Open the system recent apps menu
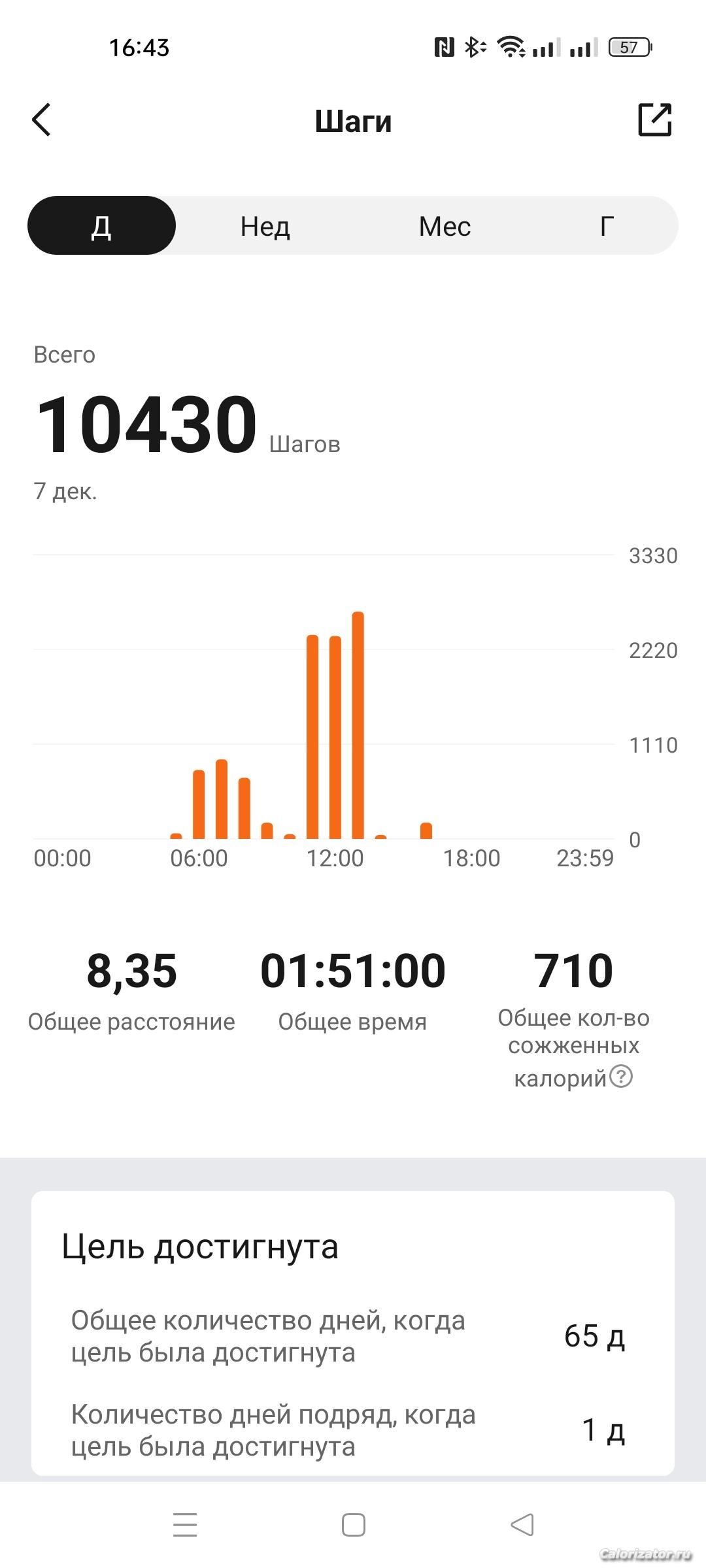This screenshot has width=706, height=1568. click(185, 1525)
